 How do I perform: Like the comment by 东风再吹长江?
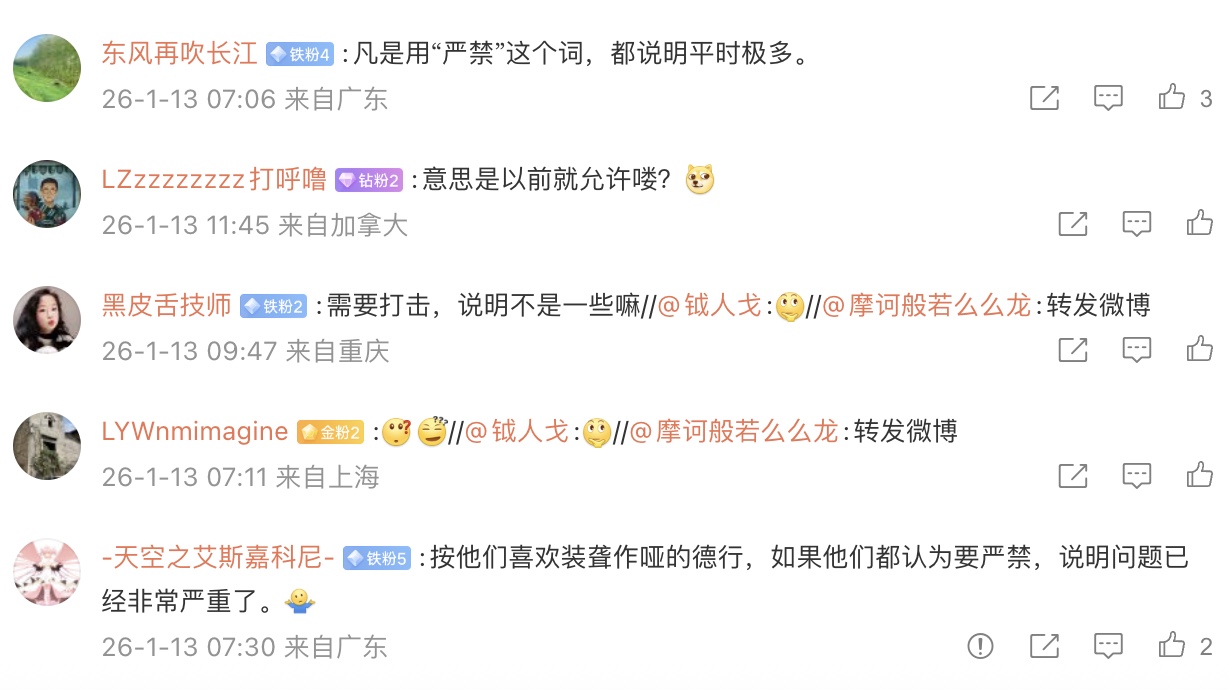(x=1172, y=98)
